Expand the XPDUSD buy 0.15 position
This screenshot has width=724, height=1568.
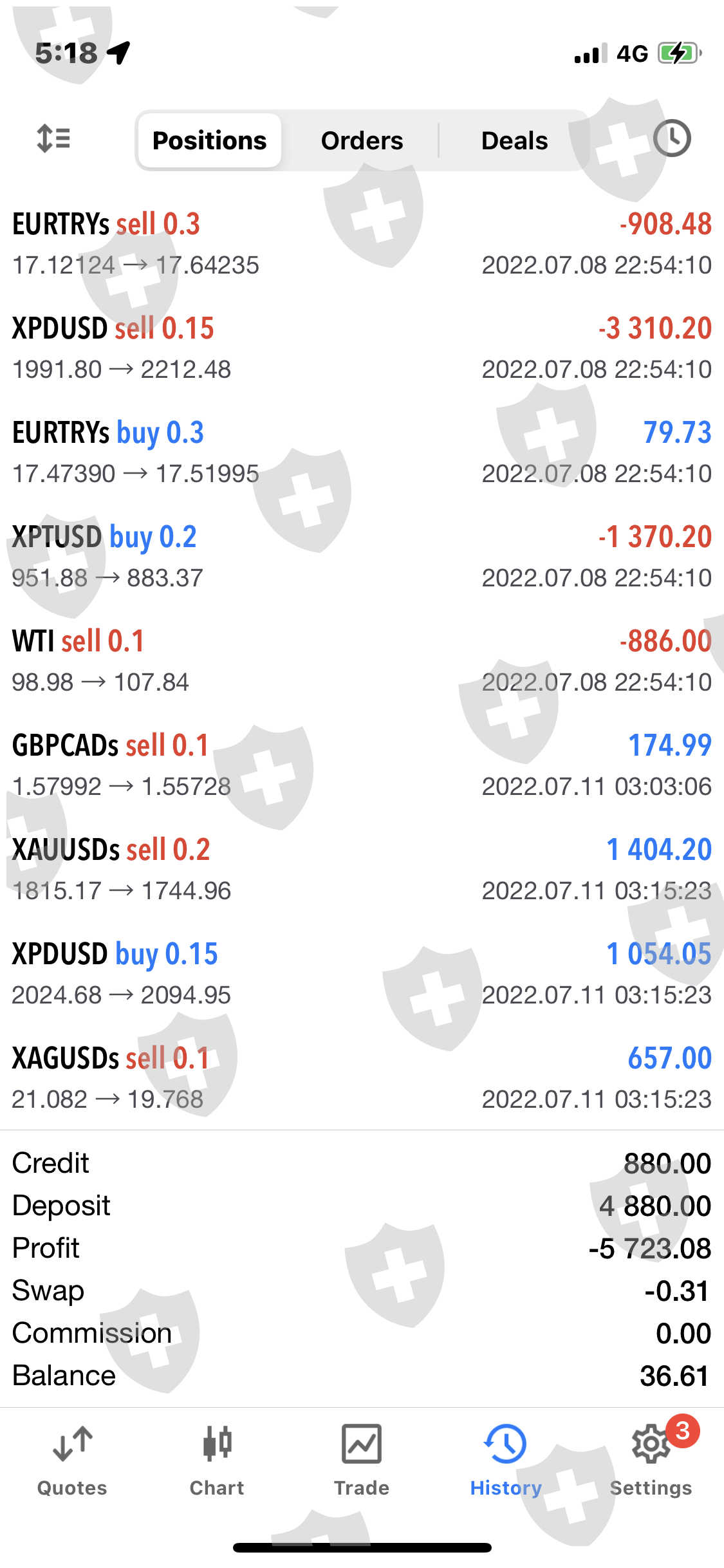(x=362, y=974)
